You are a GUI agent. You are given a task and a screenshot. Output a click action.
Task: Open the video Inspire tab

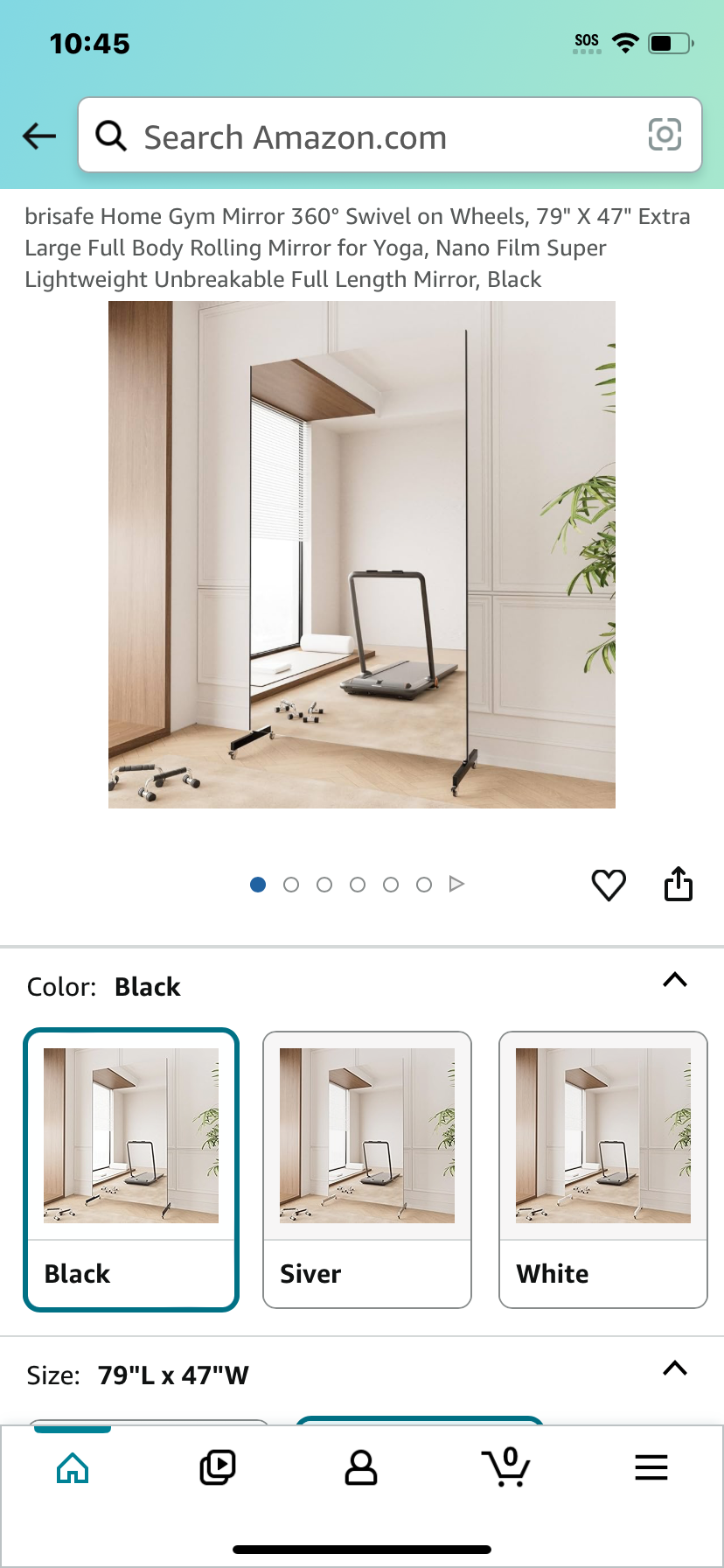coord(218,1467)
